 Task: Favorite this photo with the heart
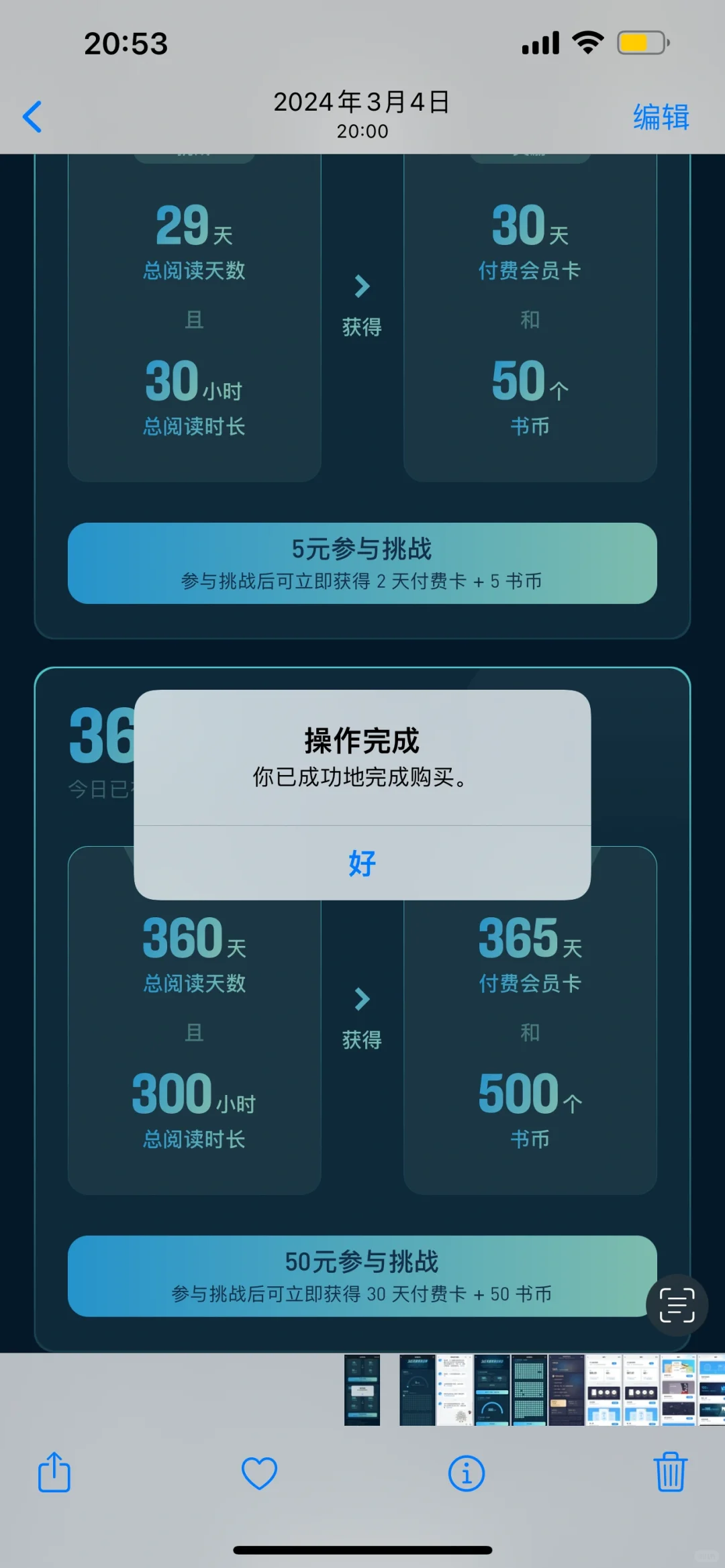(259, 1473)
